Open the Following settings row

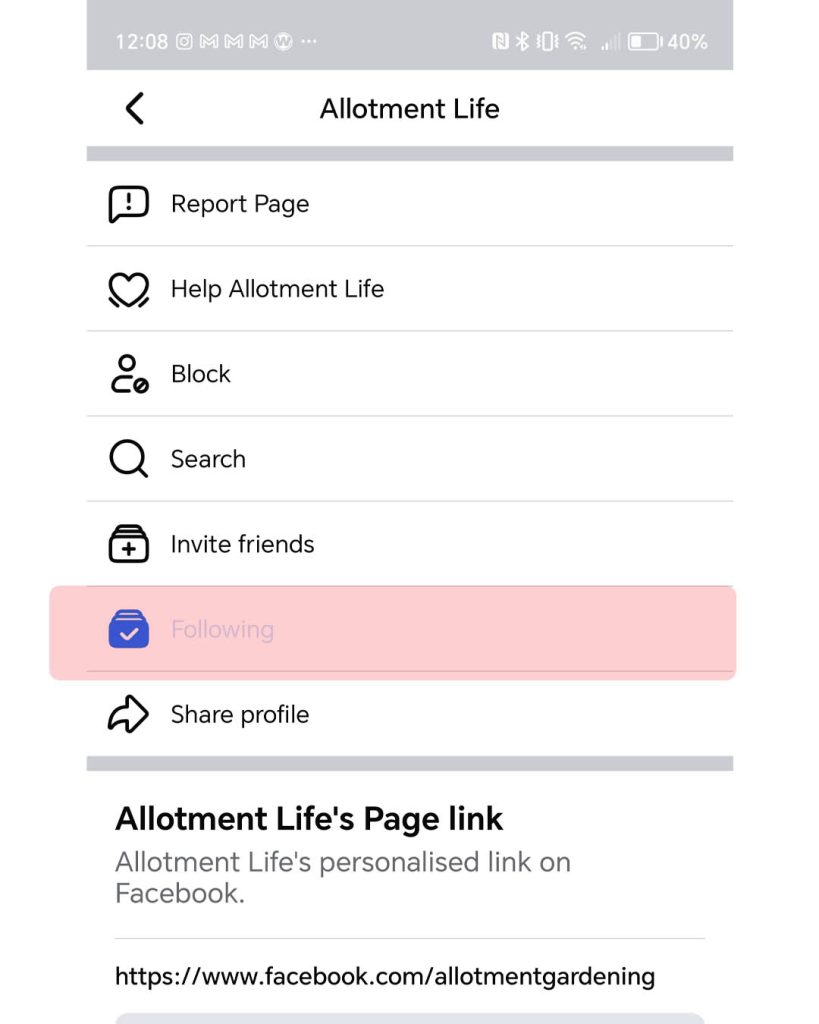222,629
